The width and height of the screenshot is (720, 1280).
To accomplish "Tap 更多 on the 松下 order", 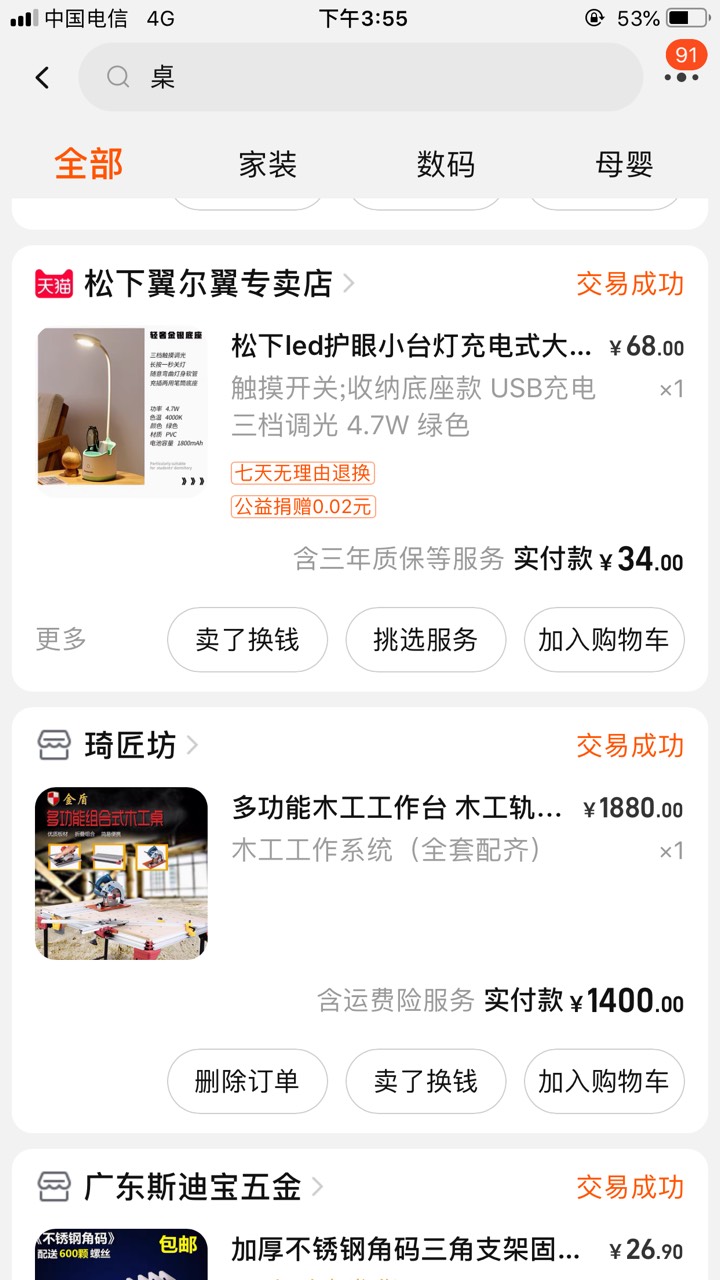I will pos(61,639).
